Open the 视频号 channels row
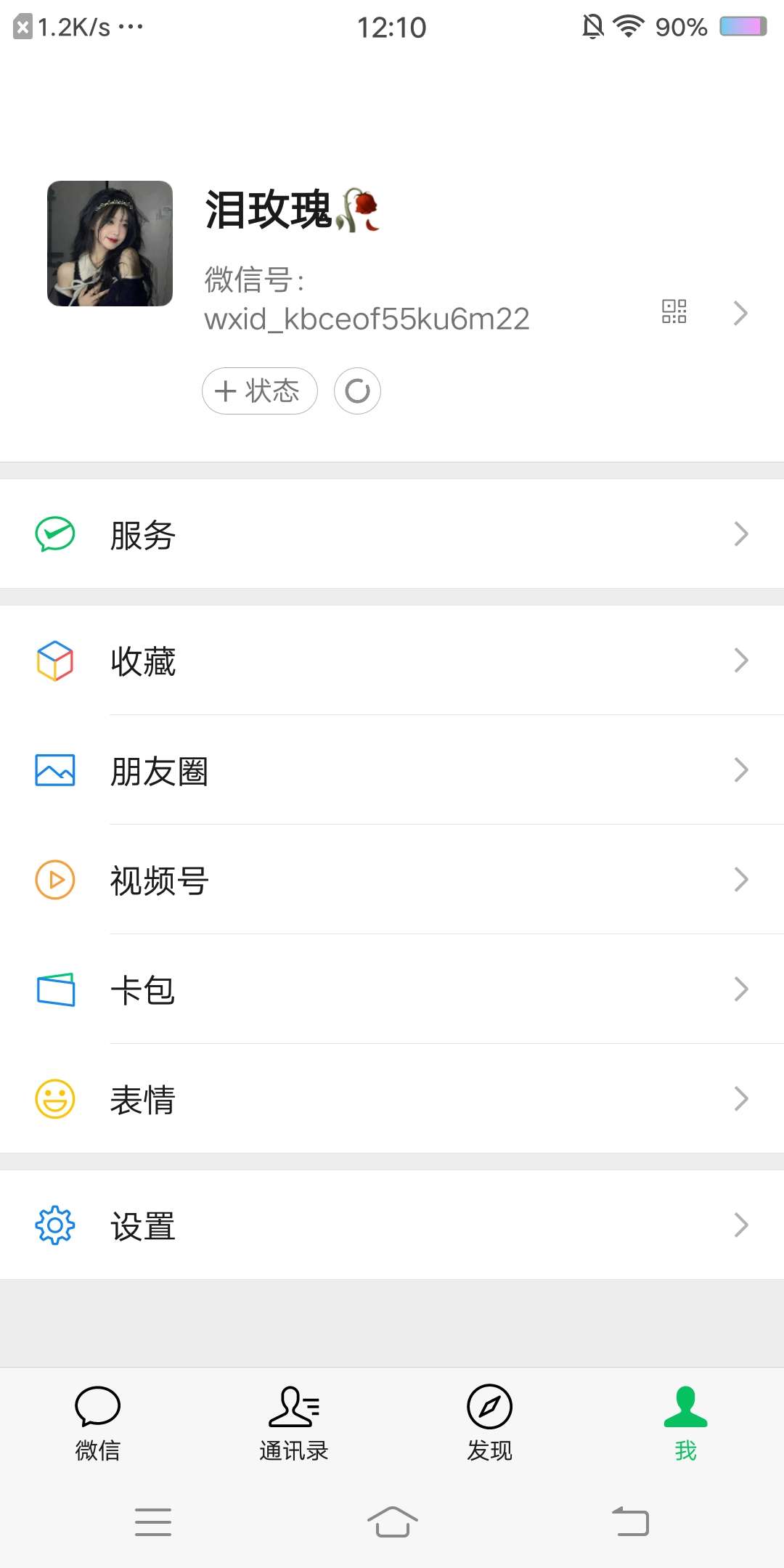This screenshot has height=1568, width=784. pyautogui.click(x=392, y=879)
